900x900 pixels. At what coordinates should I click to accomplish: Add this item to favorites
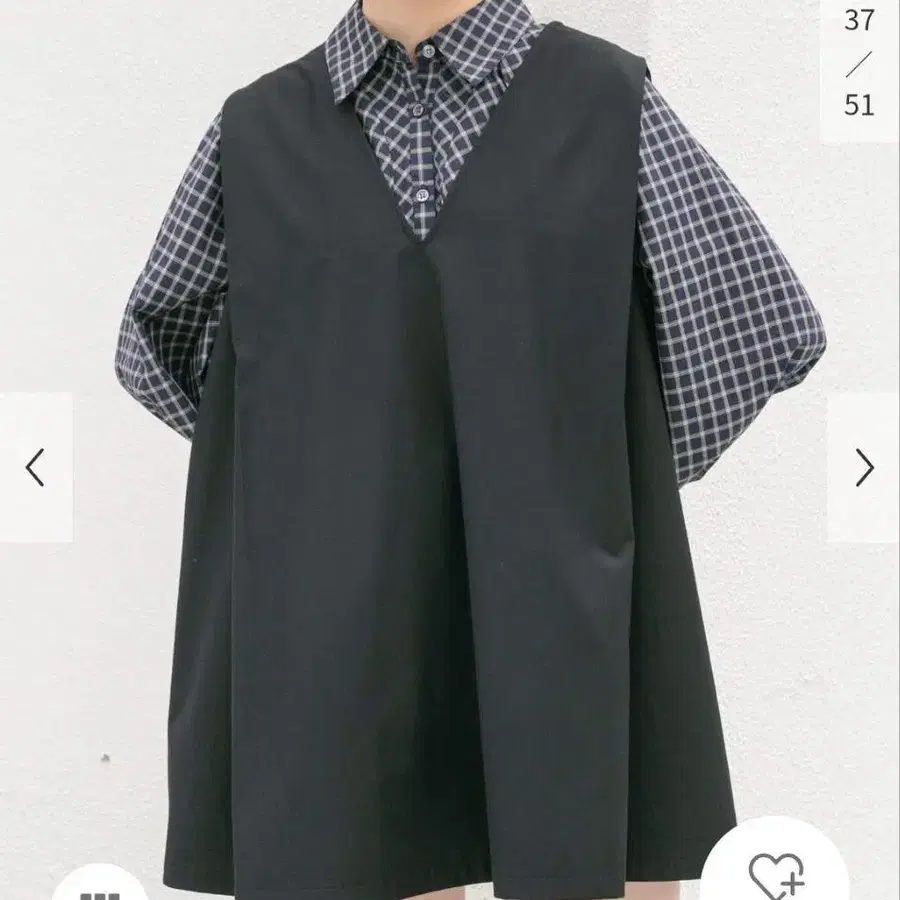778,876
